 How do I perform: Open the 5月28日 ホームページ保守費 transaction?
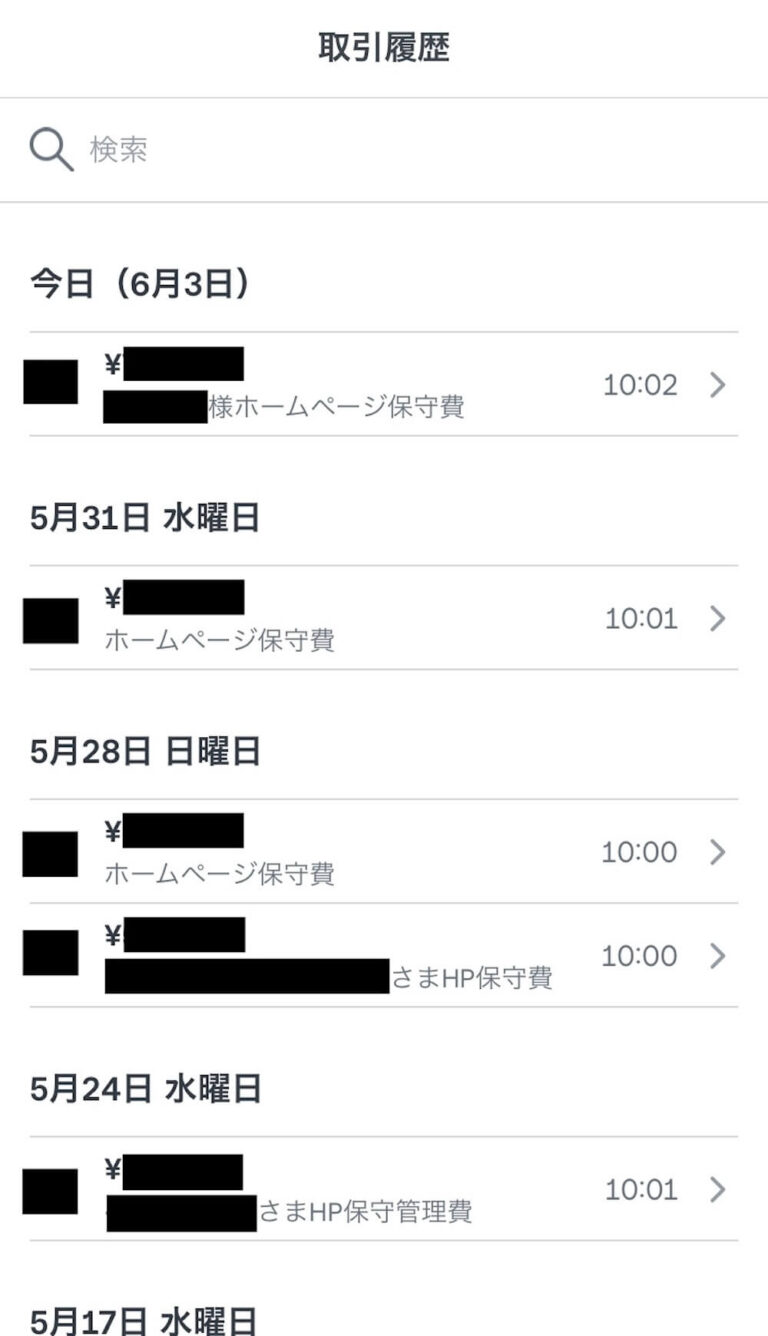(x=384, y=852)
